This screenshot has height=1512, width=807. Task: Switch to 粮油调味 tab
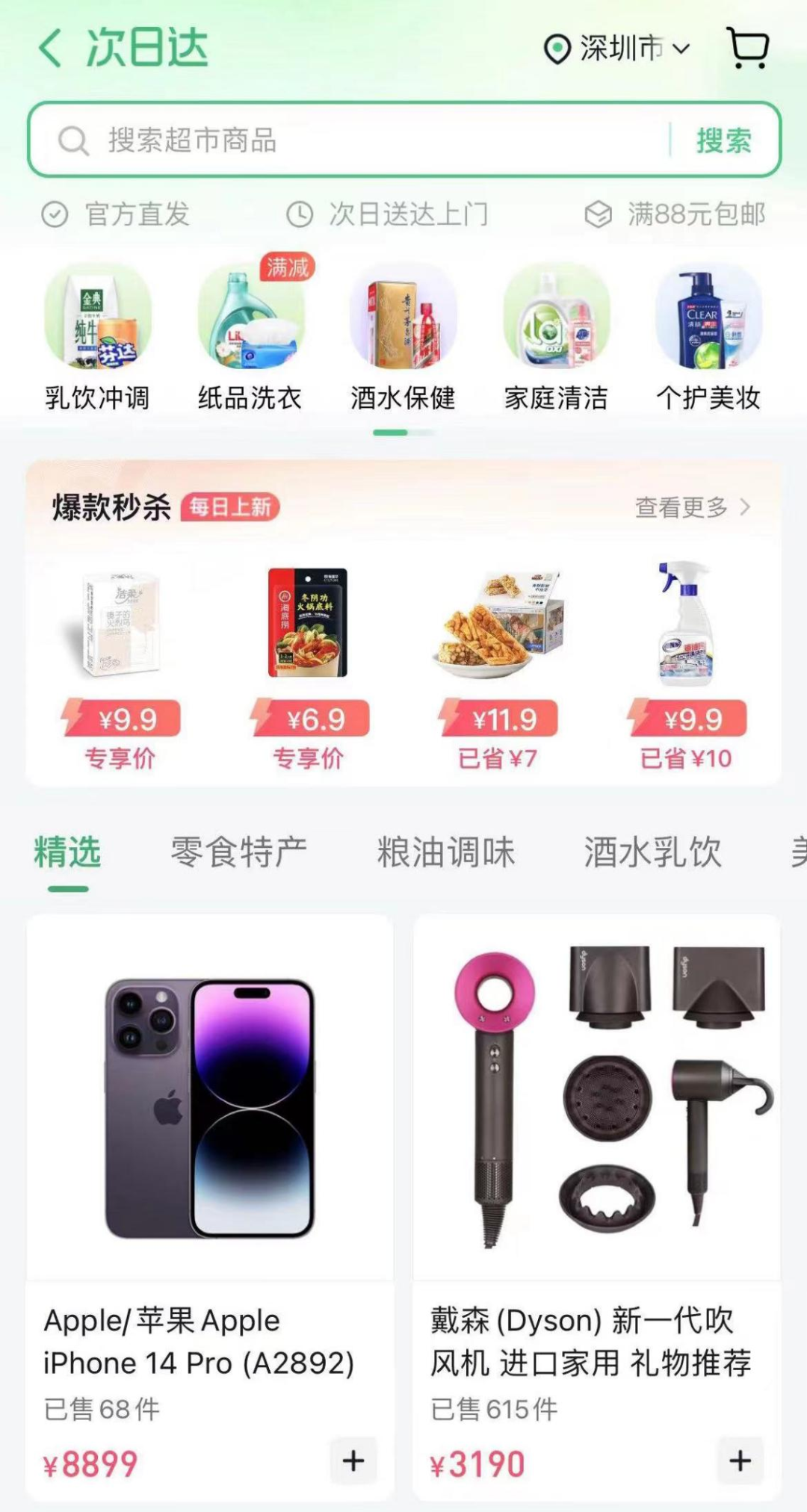click(x=446, y=852)
